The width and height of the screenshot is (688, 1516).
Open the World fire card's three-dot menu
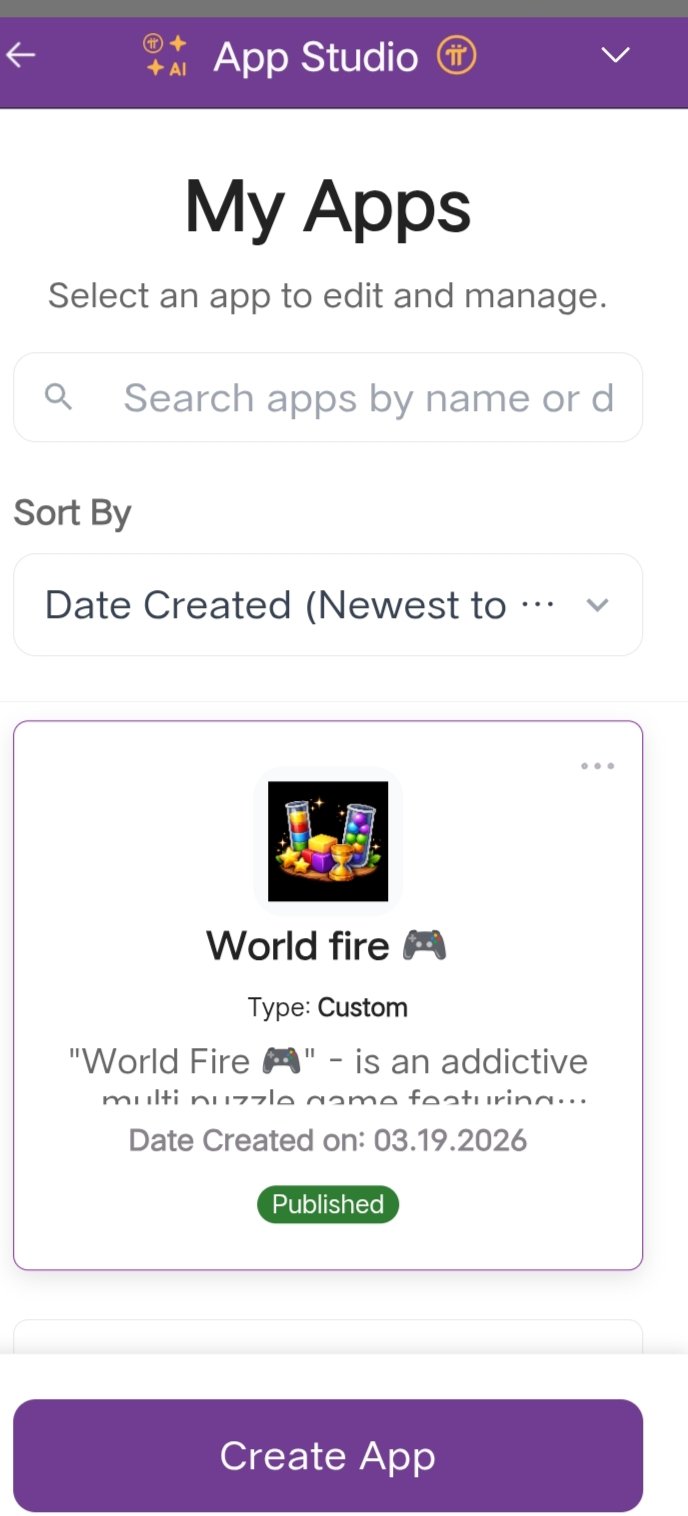597,767
